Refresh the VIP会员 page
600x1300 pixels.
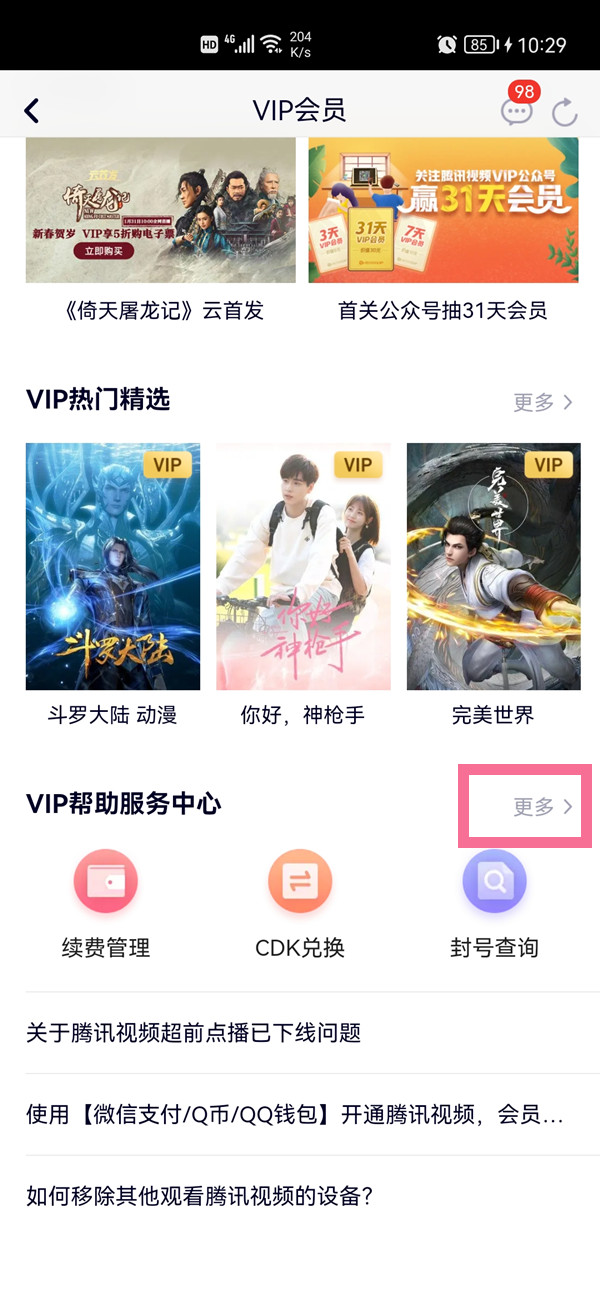(x=565, y=111)
